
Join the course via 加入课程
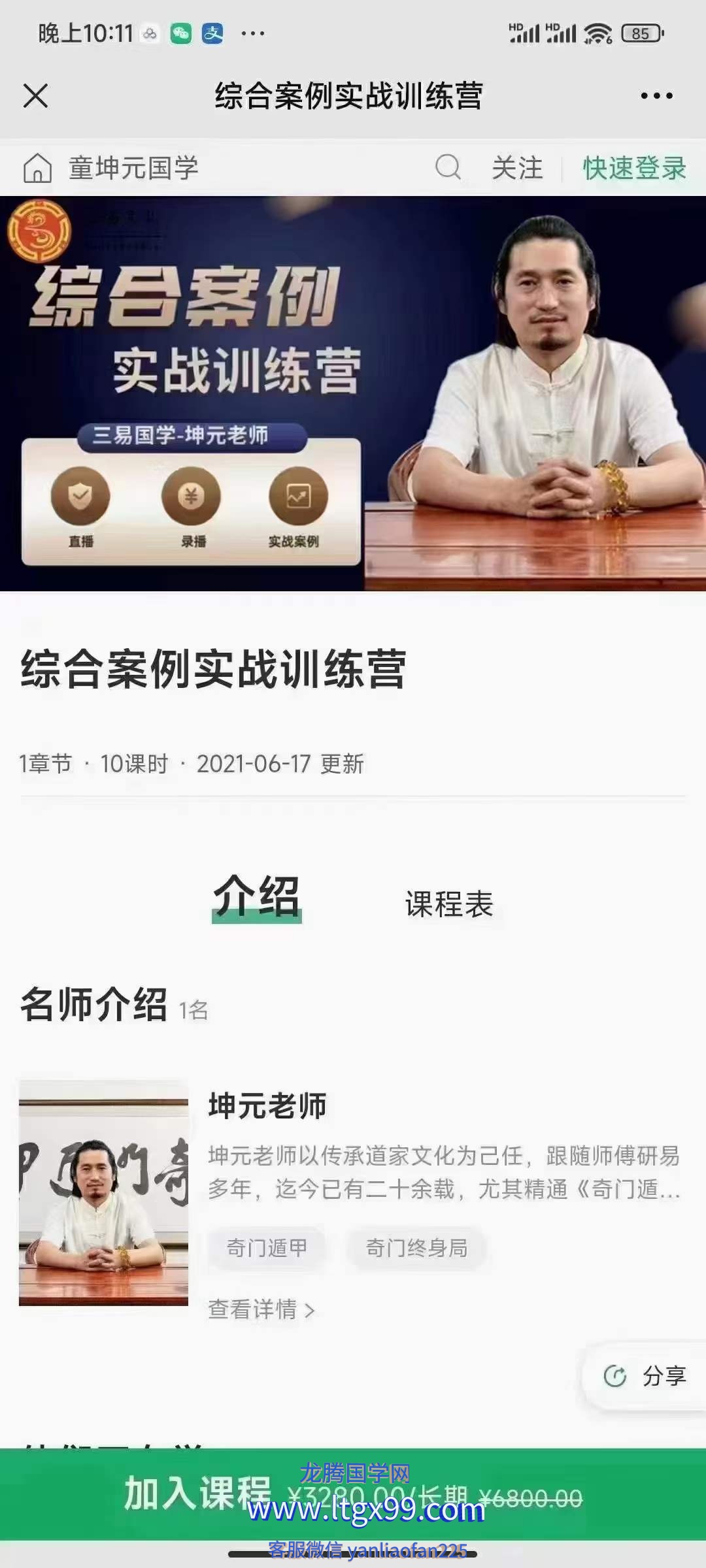pyautogui.click(x=198, y=1494)
